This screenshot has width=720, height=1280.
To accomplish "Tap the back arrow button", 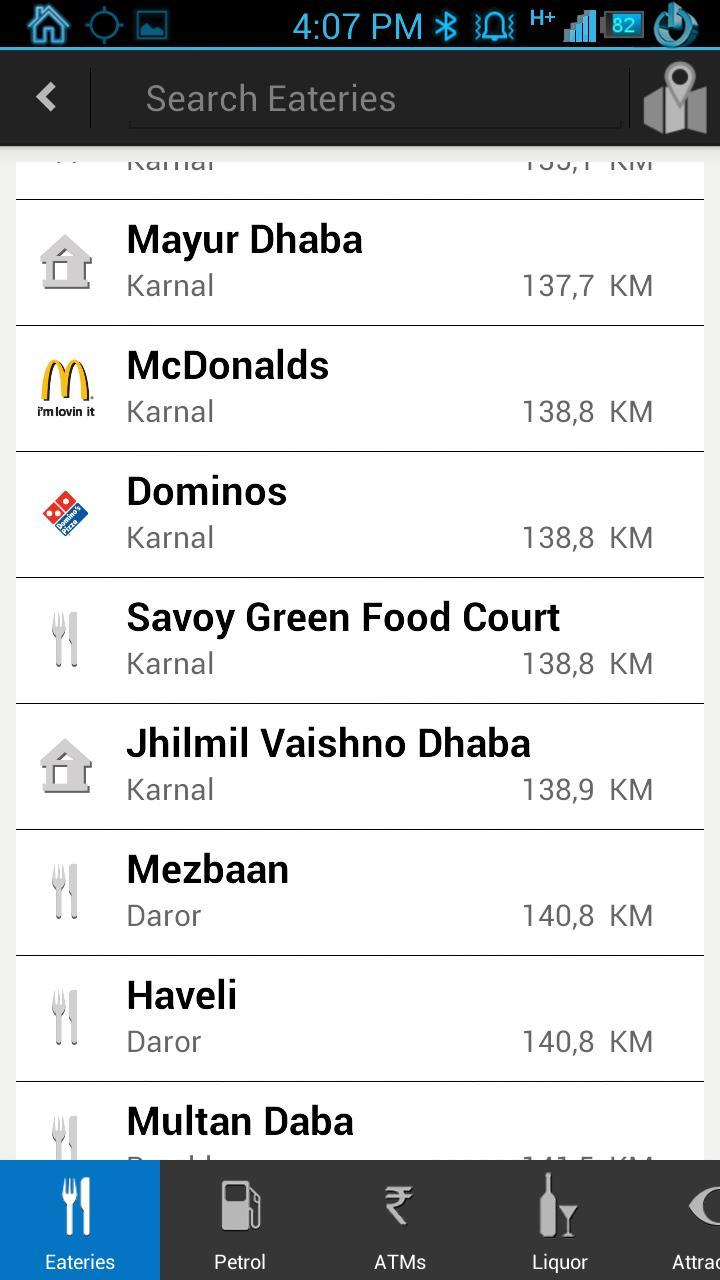I will (x=45, y=97).
